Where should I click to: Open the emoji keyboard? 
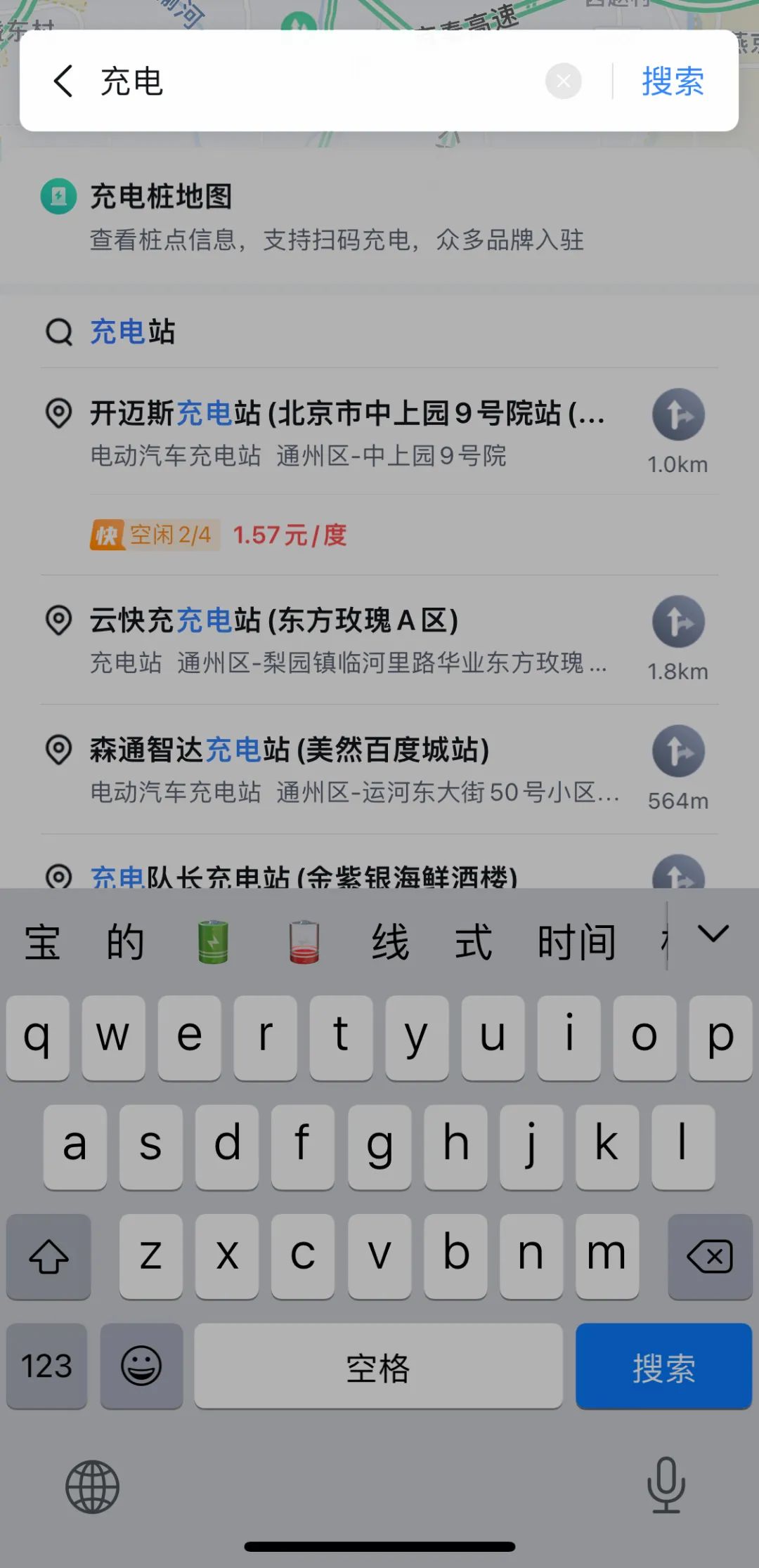point(141,1367)
